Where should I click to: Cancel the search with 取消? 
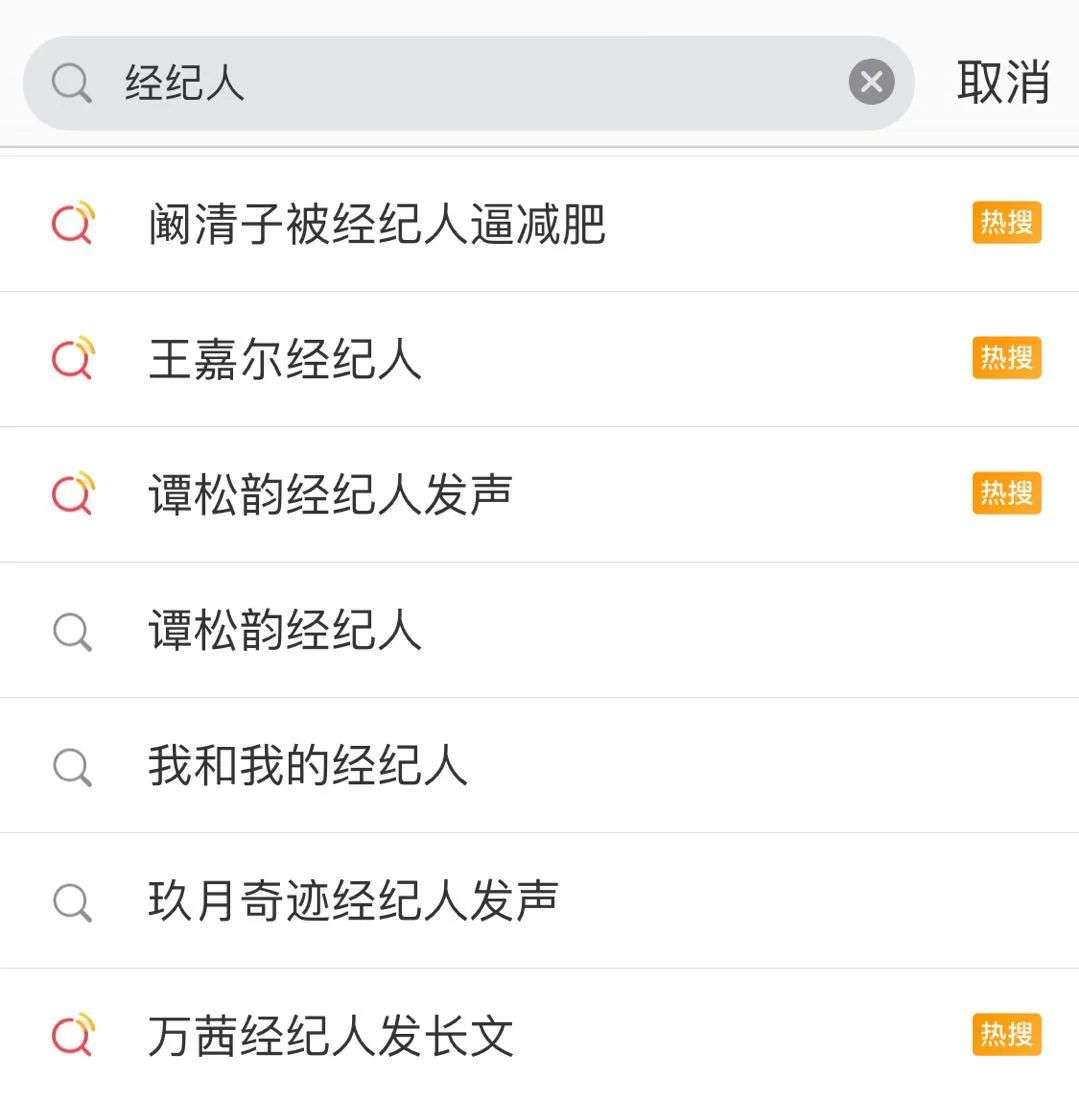coord(1002,82)
